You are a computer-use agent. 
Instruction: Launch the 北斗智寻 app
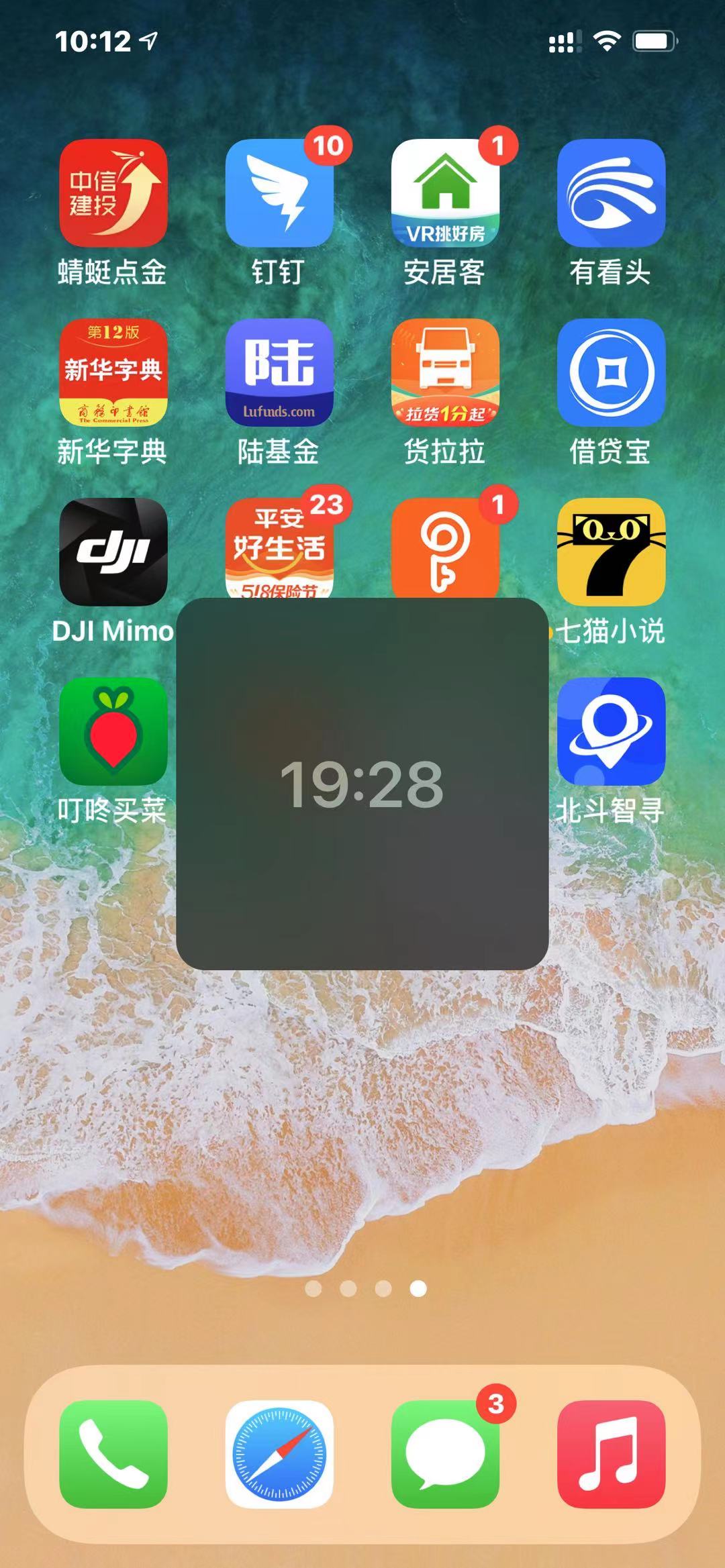click(x=611, y=731)
